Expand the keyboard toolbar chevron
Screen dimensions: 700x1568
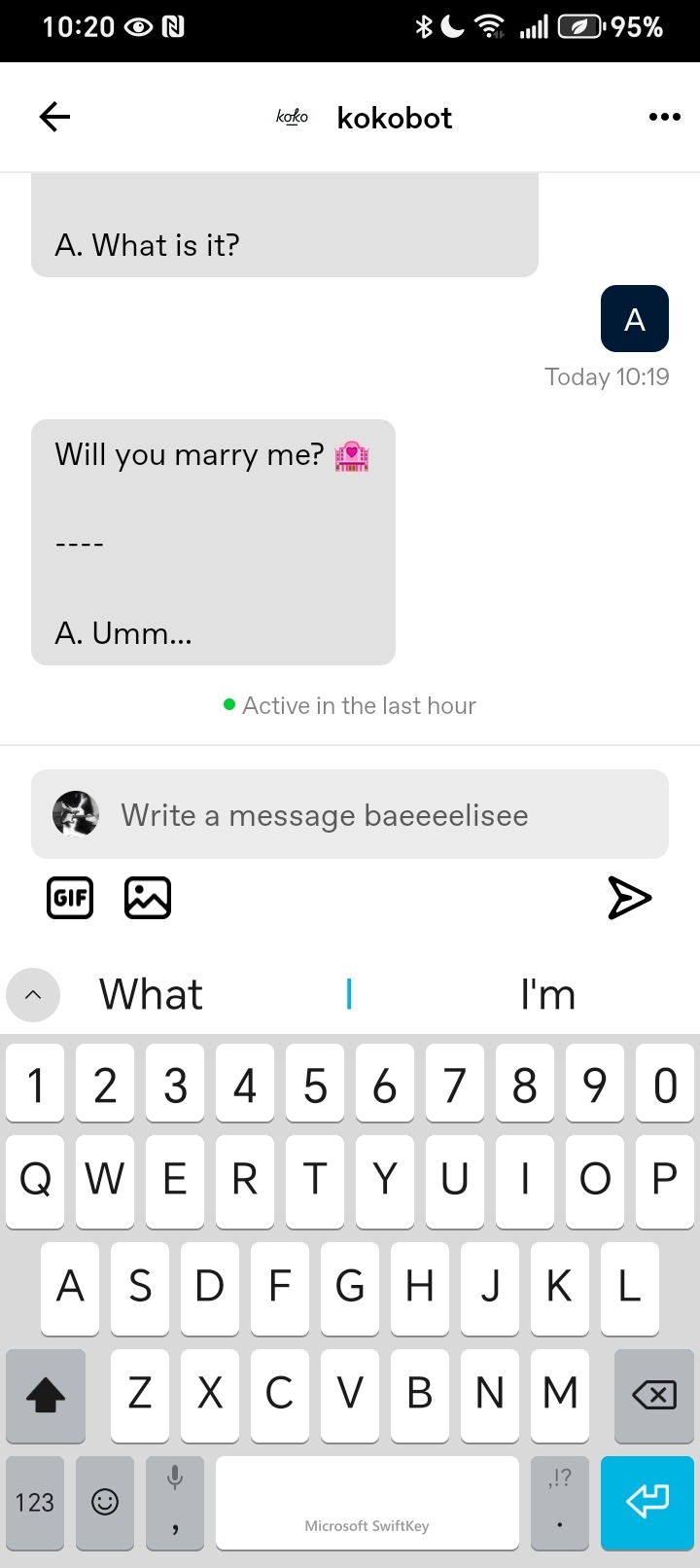click(33, 995)
